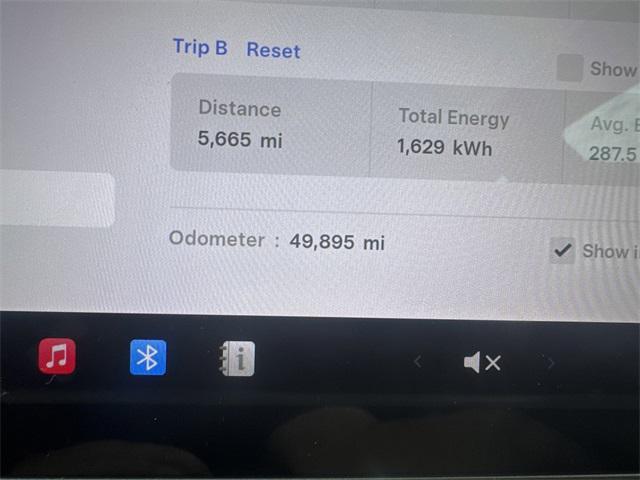This screenshot has height=480, width=640.
Task: Tap the muted speaker icon
Action: 482,362
